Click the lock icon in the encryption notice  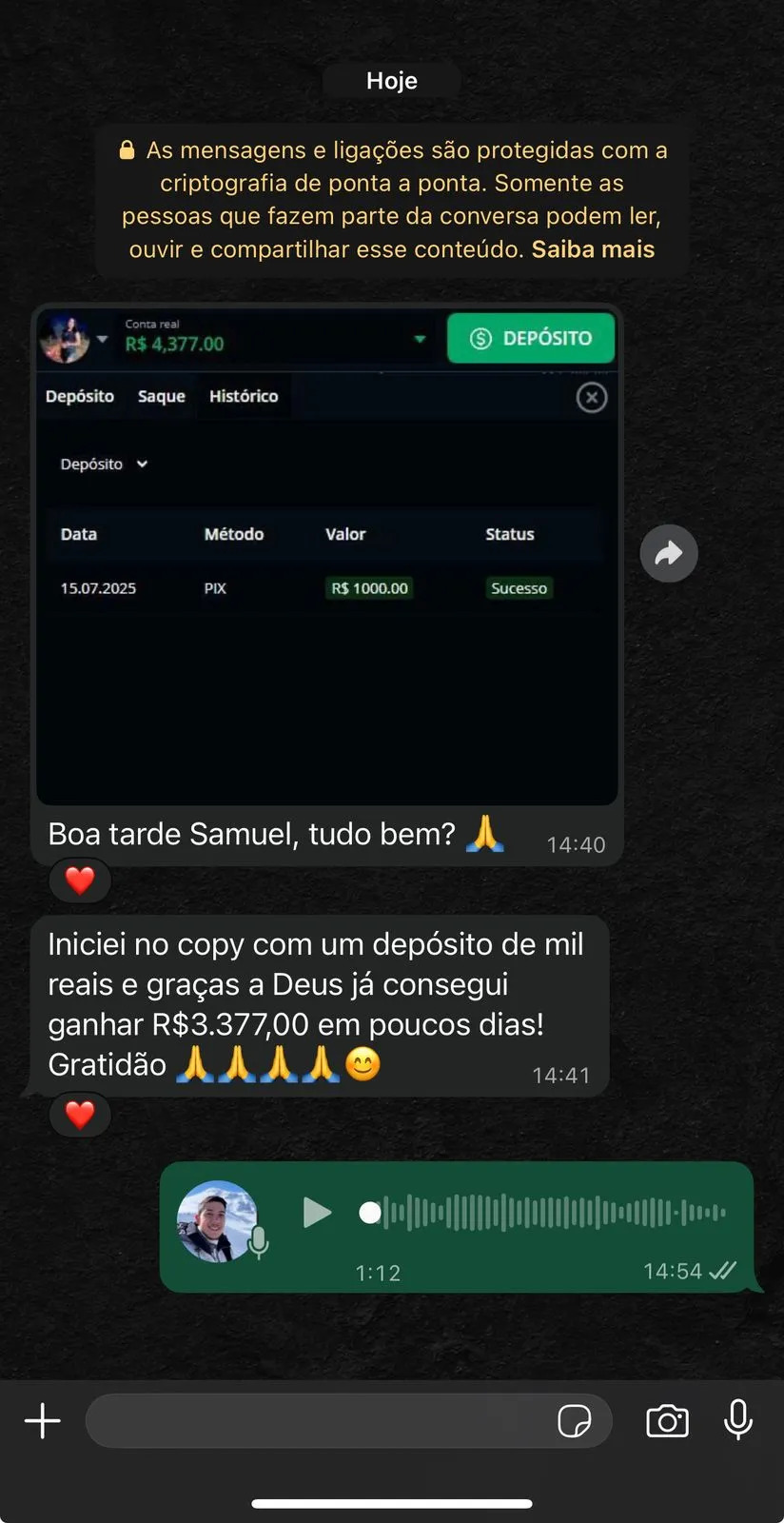(127, 149)
